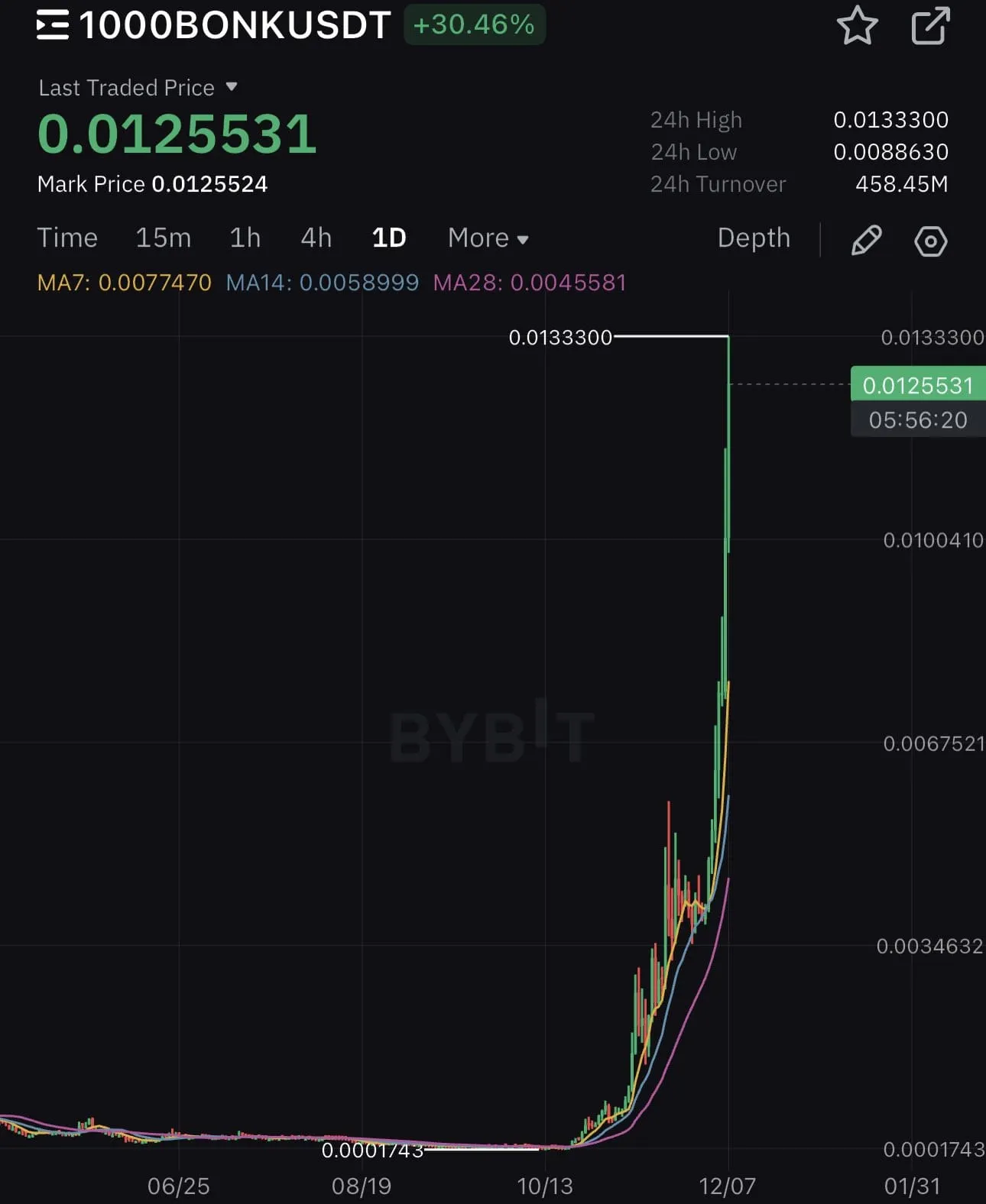Expand More interval options
The width and height of the screenshot is (986, 1204).
(488, 238)
